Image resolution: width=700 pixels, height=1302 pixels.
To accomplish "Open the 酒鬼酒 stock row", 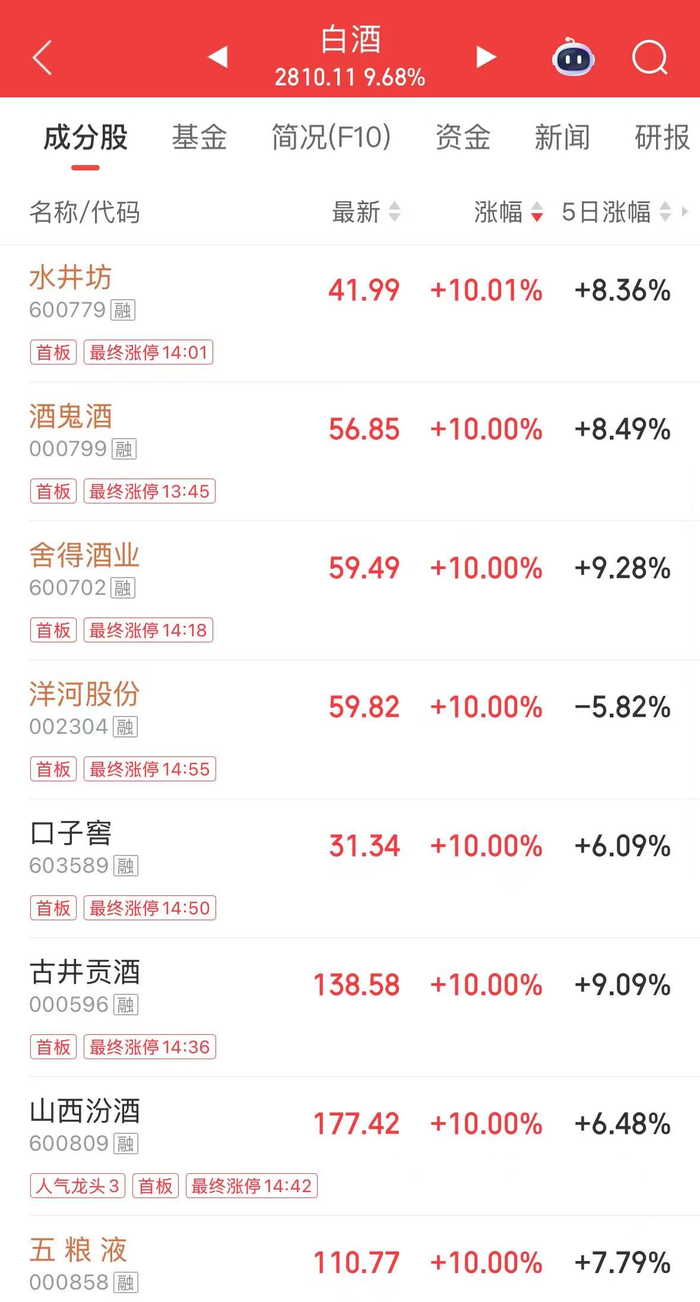I will (x=350, y=452).
